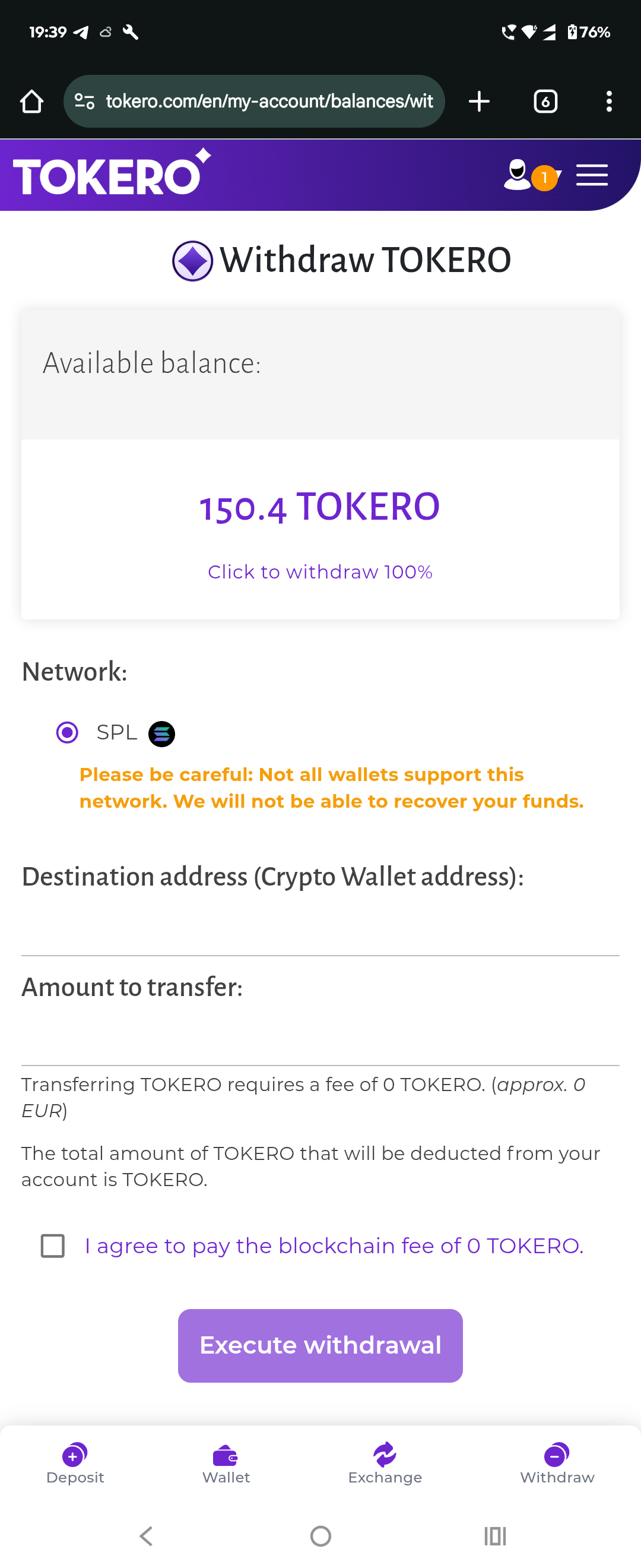Open the browser address bar
Viewport: 641px width, 1568px height.
(268, 101)
